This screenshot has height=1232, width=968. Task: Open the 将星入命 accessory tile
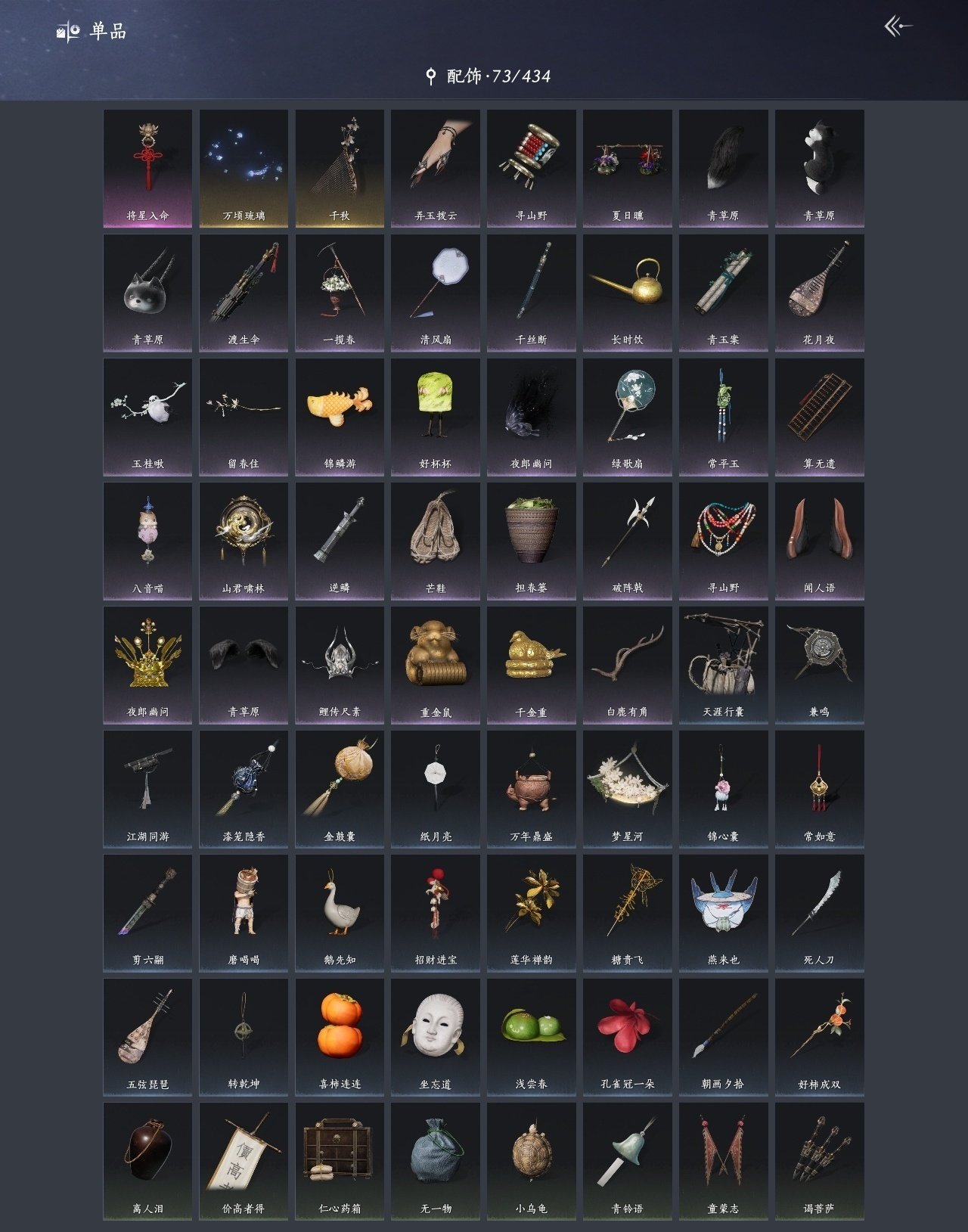click(147, 169)
